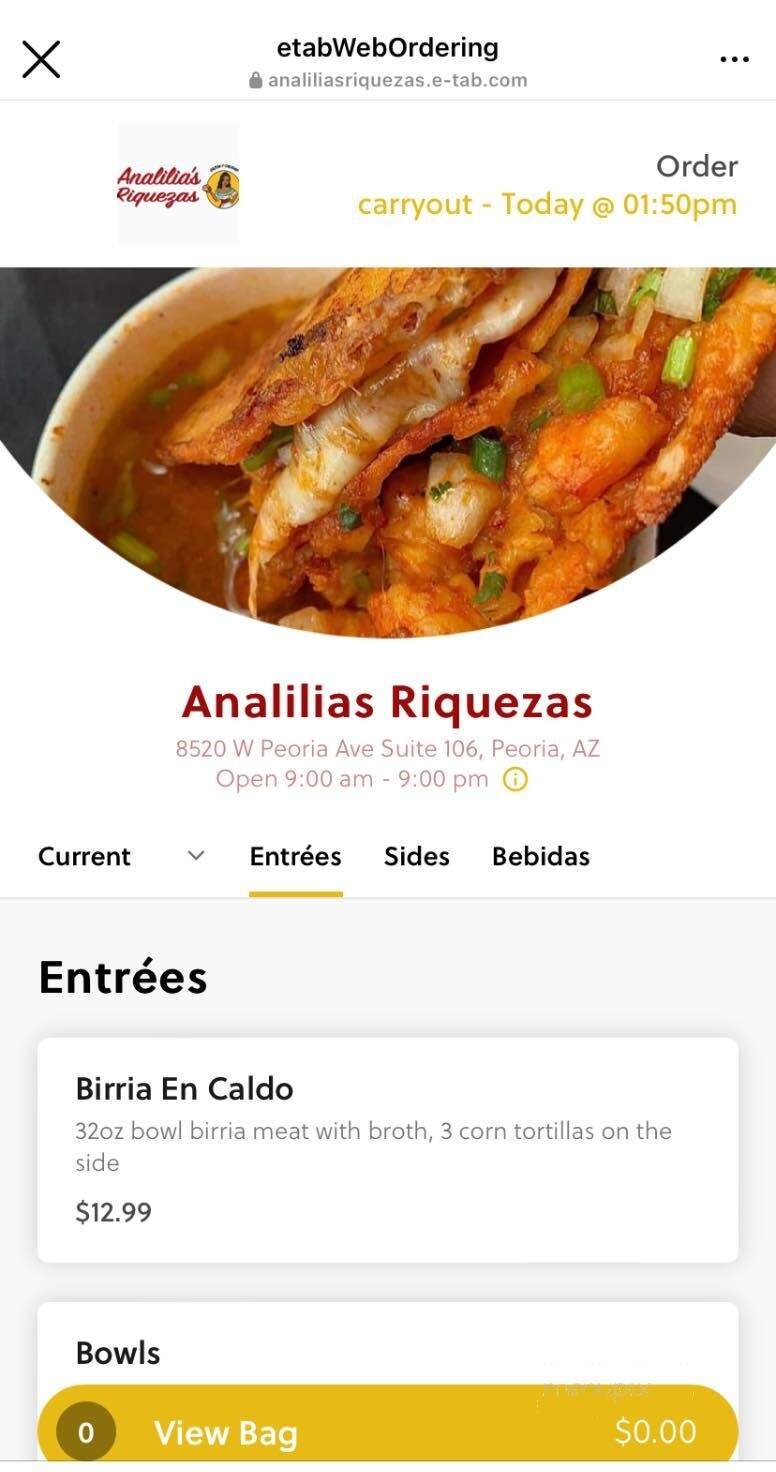This screenshot has width=776, height=1472.
Task: Open the three-dot overflow menu
Action: [x=734, y=60]
